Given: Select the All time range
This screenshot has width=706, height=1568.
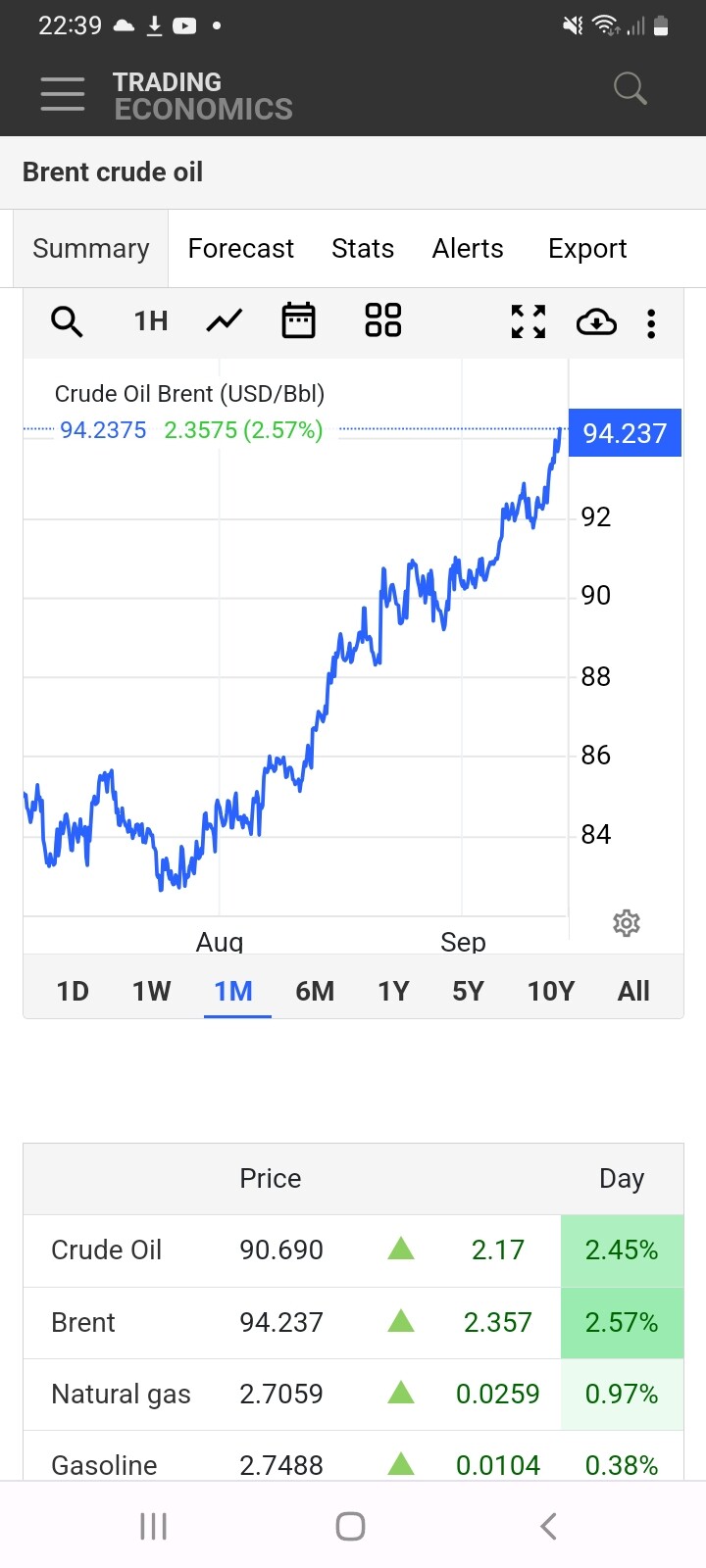Looking at the screenshot, I should point(633,992).
